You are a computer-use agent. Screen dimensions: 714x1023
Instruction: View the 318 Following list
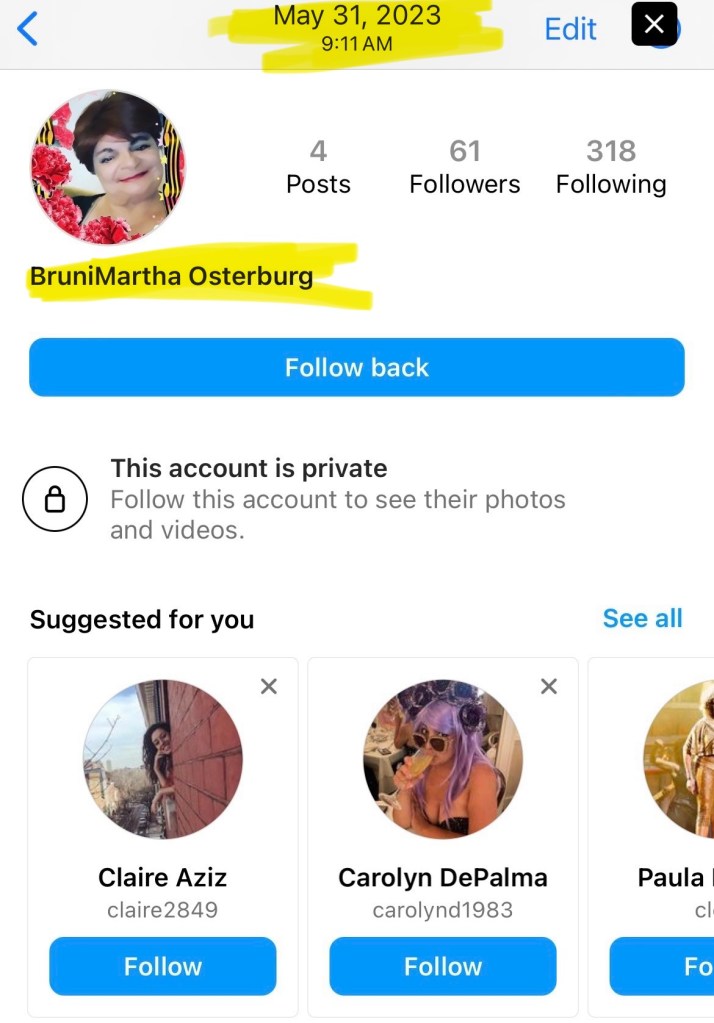coord(610,167)
